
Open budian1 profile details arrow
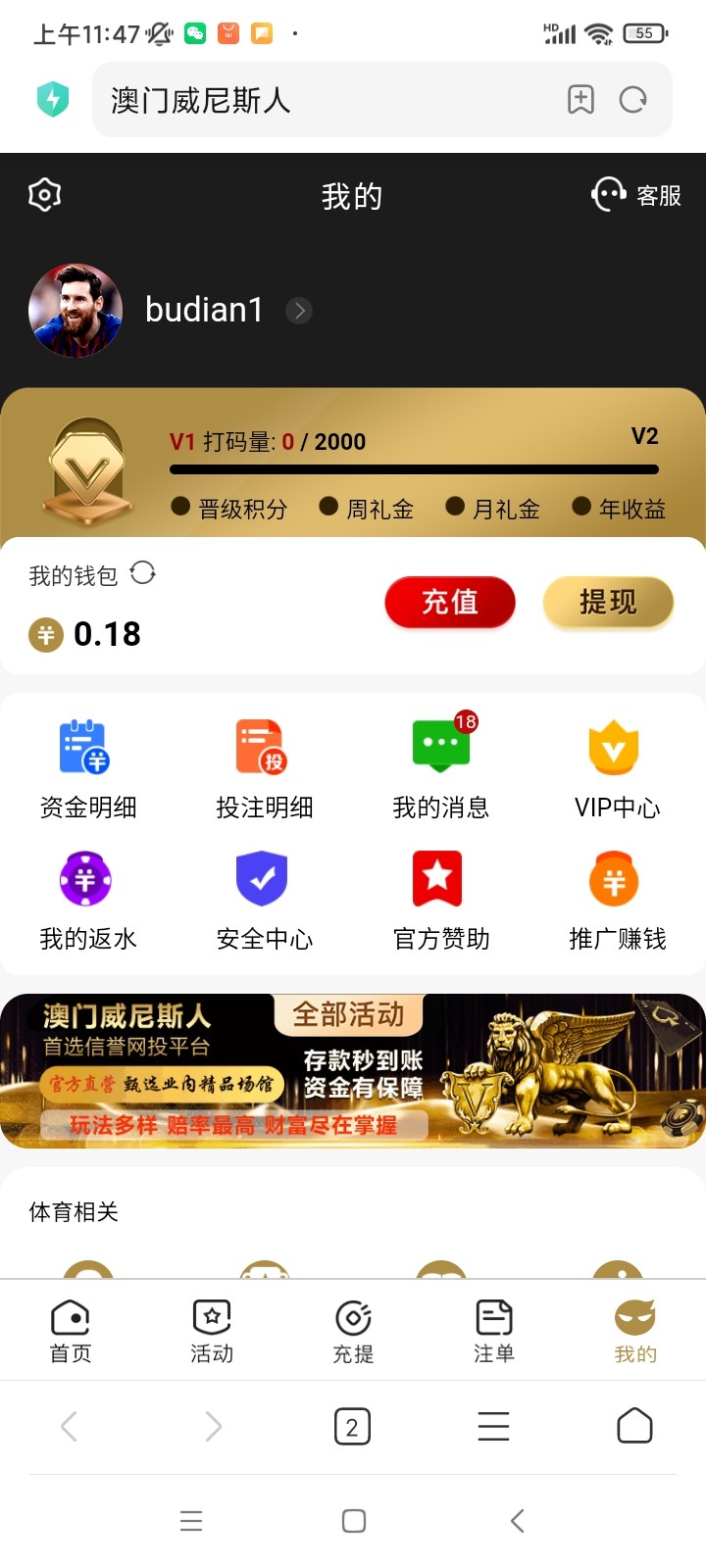[x=299, y=311]
